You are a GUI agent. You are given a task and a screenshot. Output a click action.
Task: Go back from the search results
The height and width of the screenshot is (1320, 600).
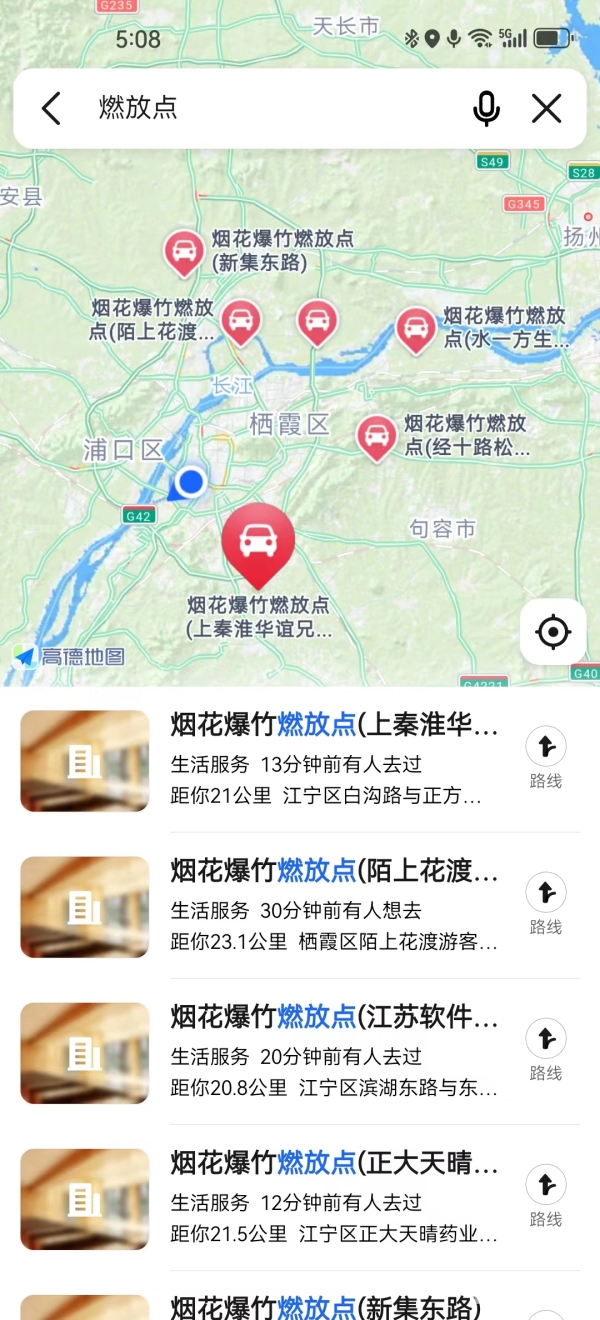click(51, 108)
